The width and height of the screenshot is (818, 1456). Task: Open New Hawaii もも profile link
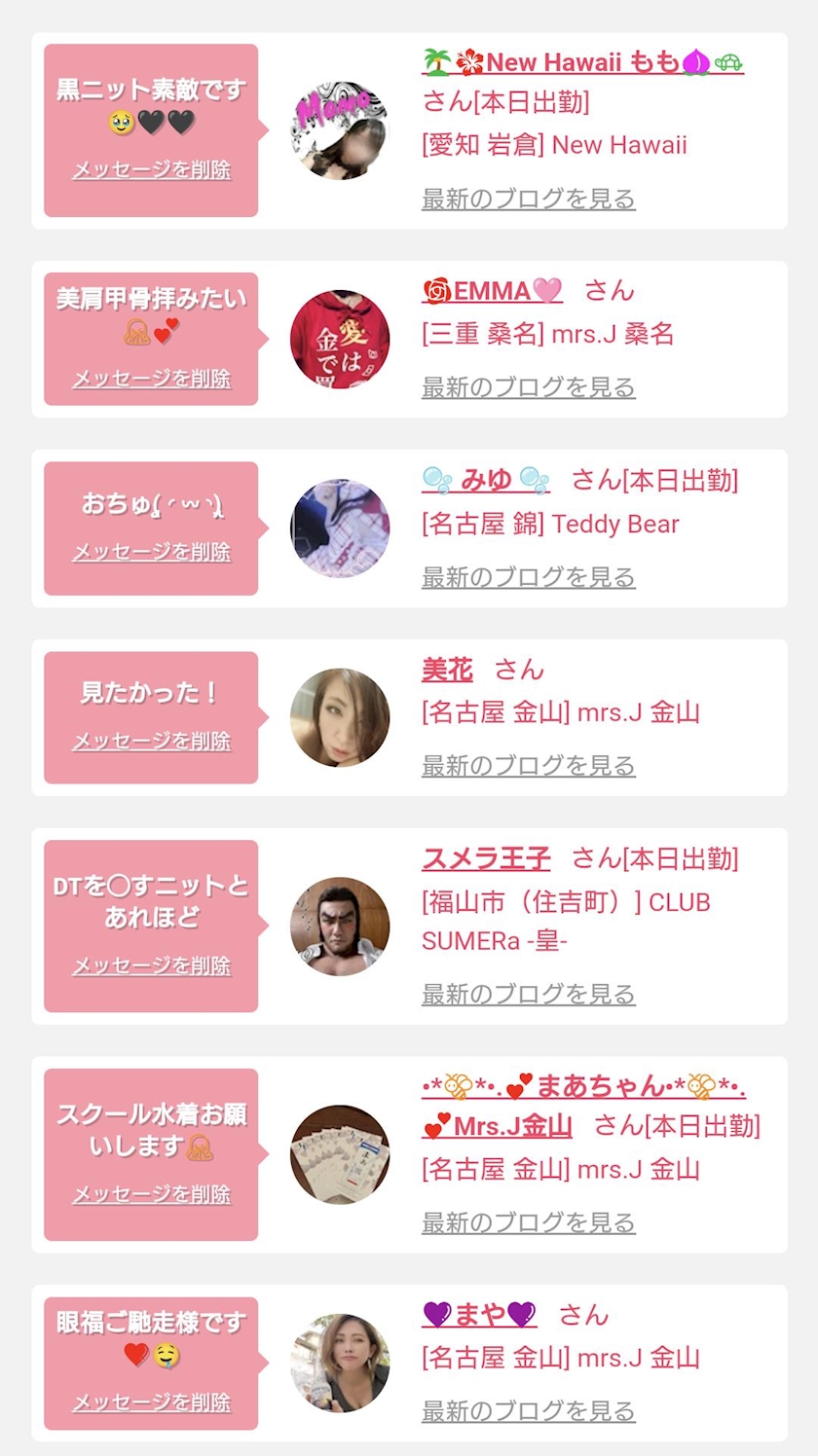(x=582, y=63)
